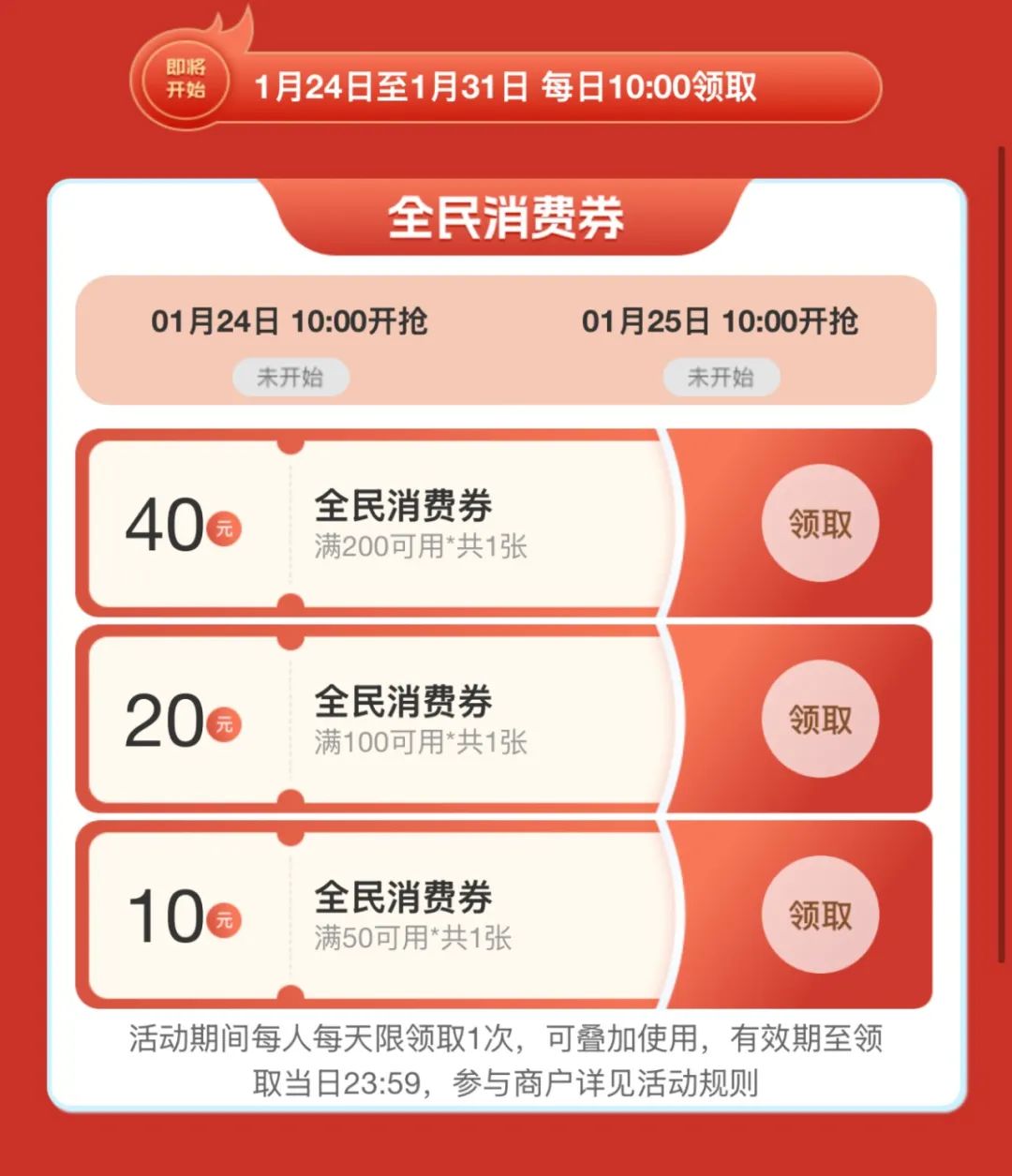Tap 领取 for the 20元 coupon
The image size is (1012, 1176).
point(820,720)
